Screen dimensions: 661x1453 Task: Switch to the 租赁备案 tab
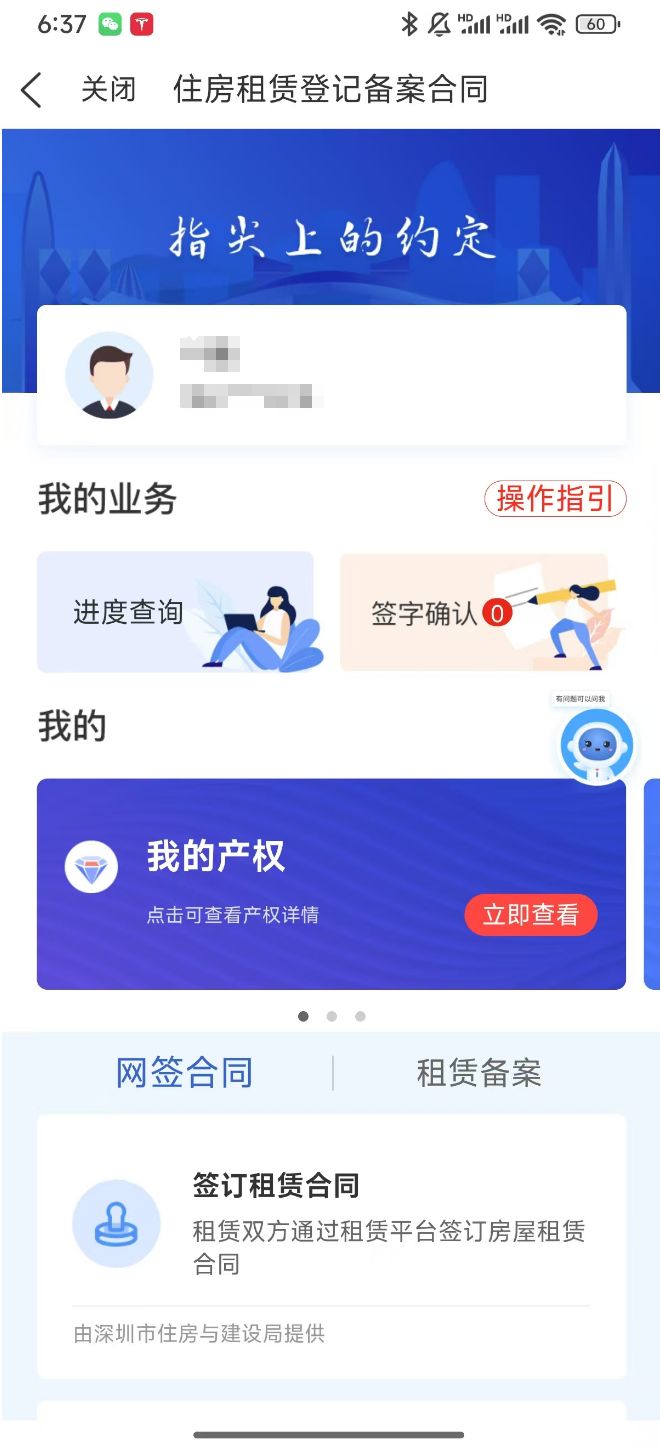pos(479,1073)
